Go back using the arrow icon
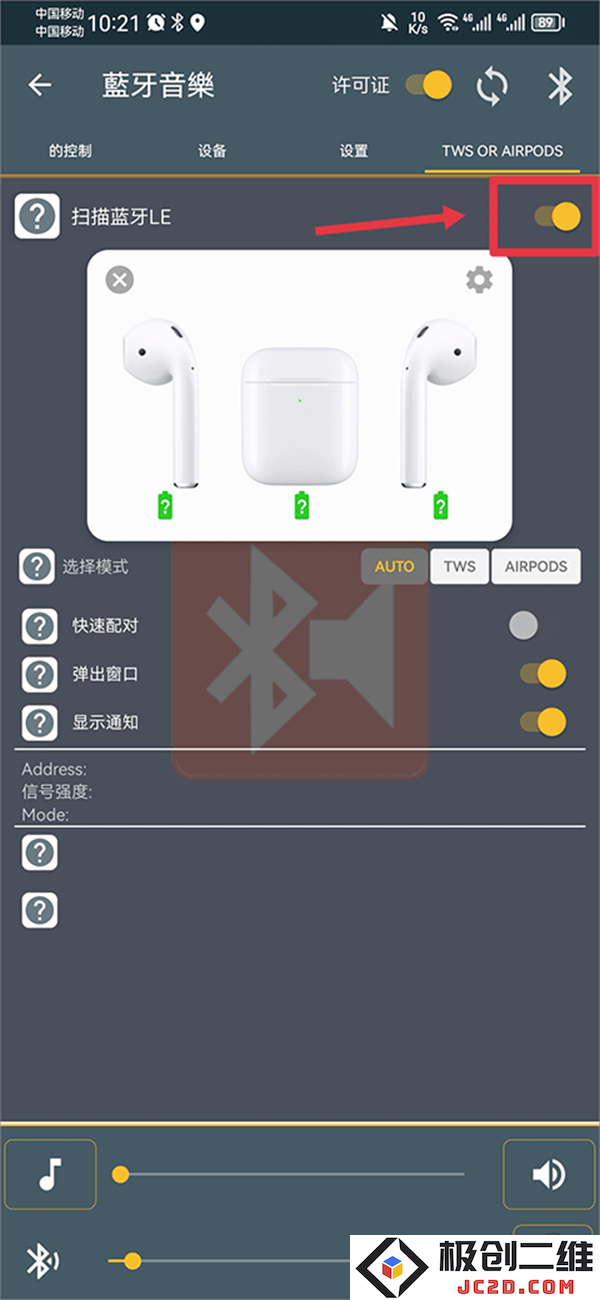Viewport: 600px width, 1300px height. tap(40, 86)
